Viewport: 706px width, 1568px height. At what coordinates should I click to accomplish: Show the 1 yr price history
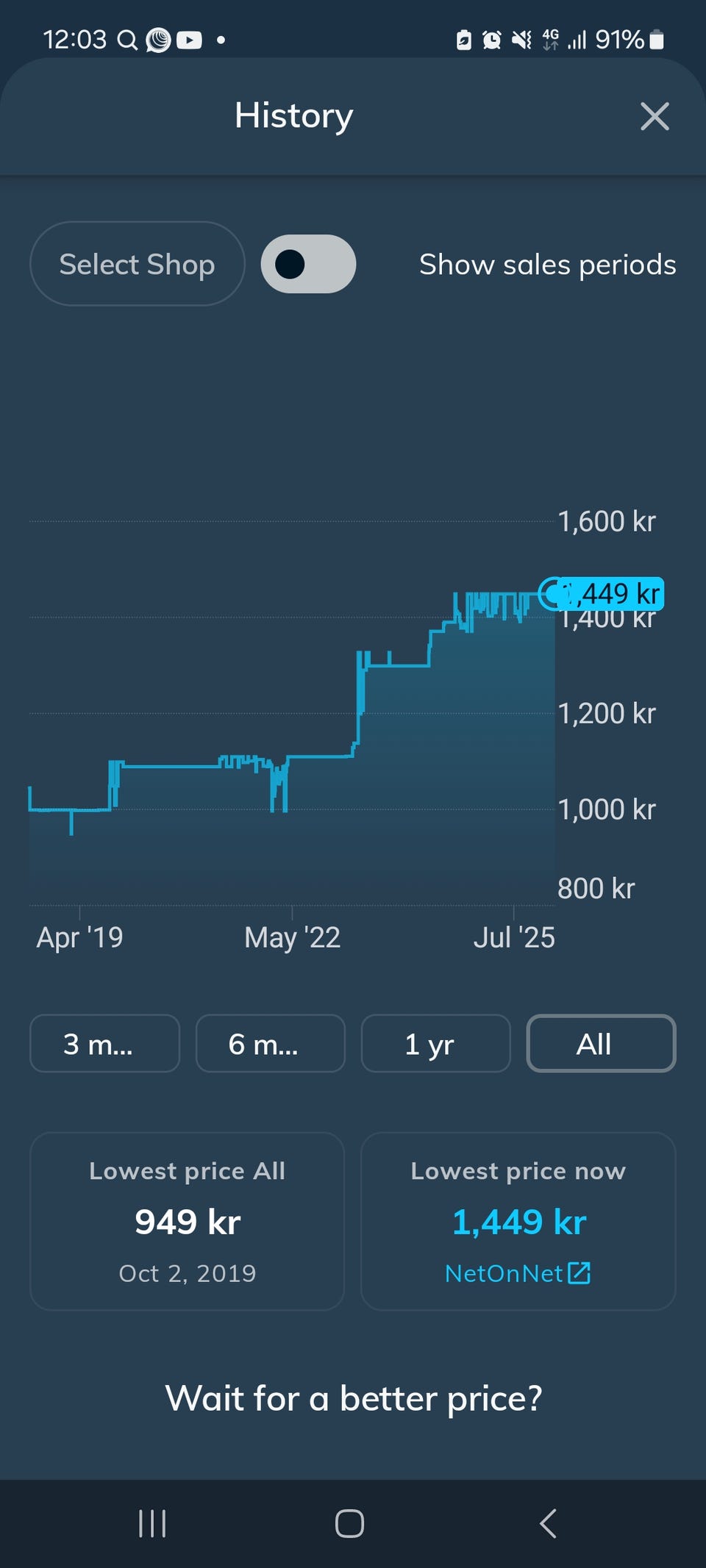[435, 1044]
